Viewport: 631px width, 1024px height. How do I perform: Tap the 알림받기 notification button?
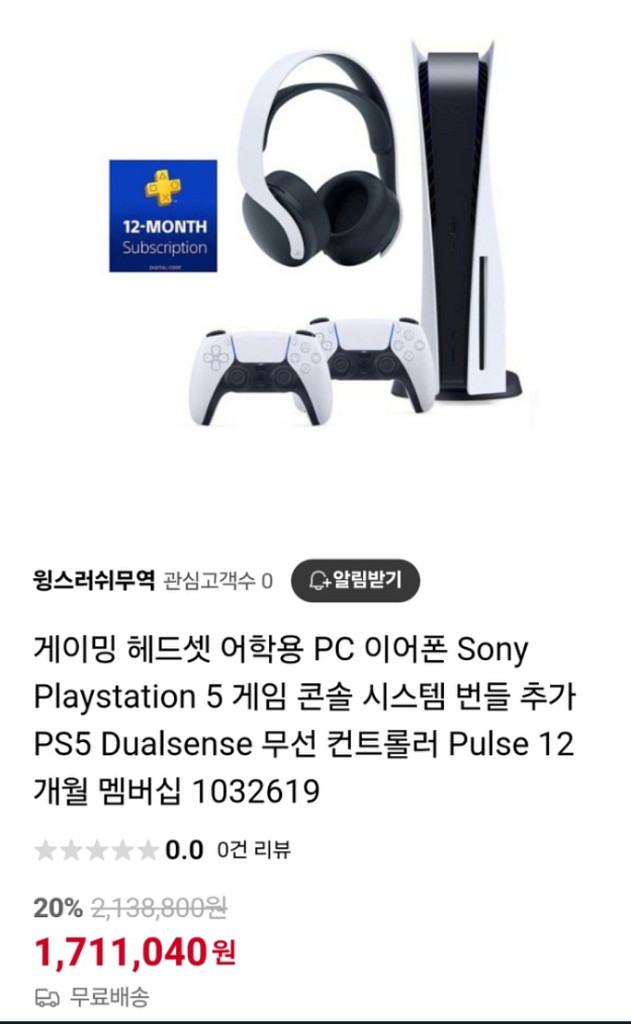pos(355,580)
